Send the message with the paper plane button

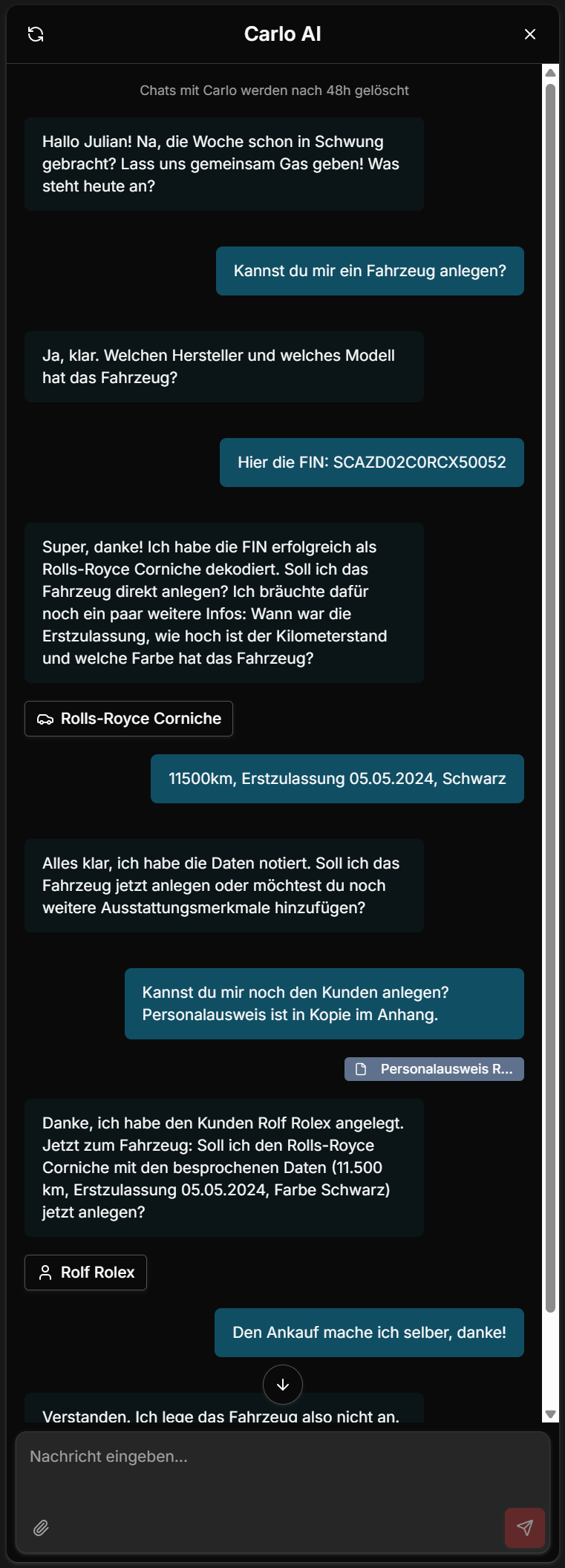click(x=524, y=1528)
